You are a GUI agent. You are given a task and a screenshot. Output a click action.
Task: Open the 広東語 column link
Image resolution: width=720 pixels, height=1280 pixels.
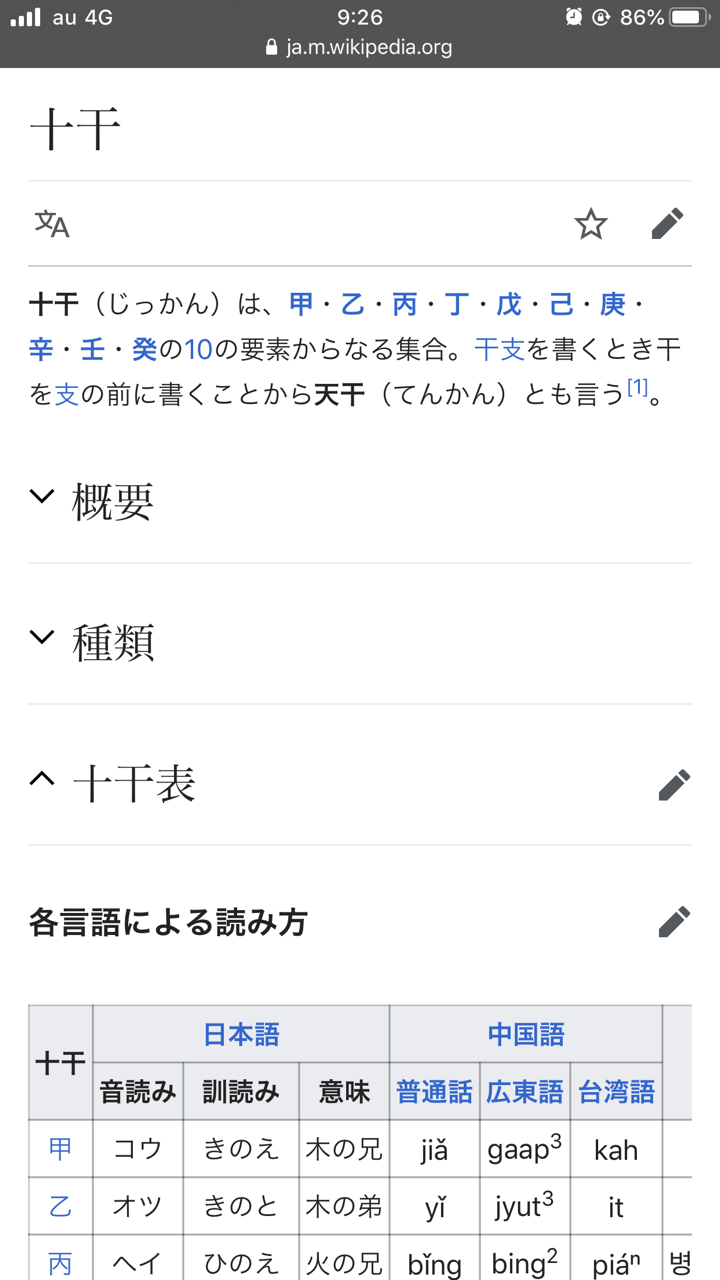525,1092
